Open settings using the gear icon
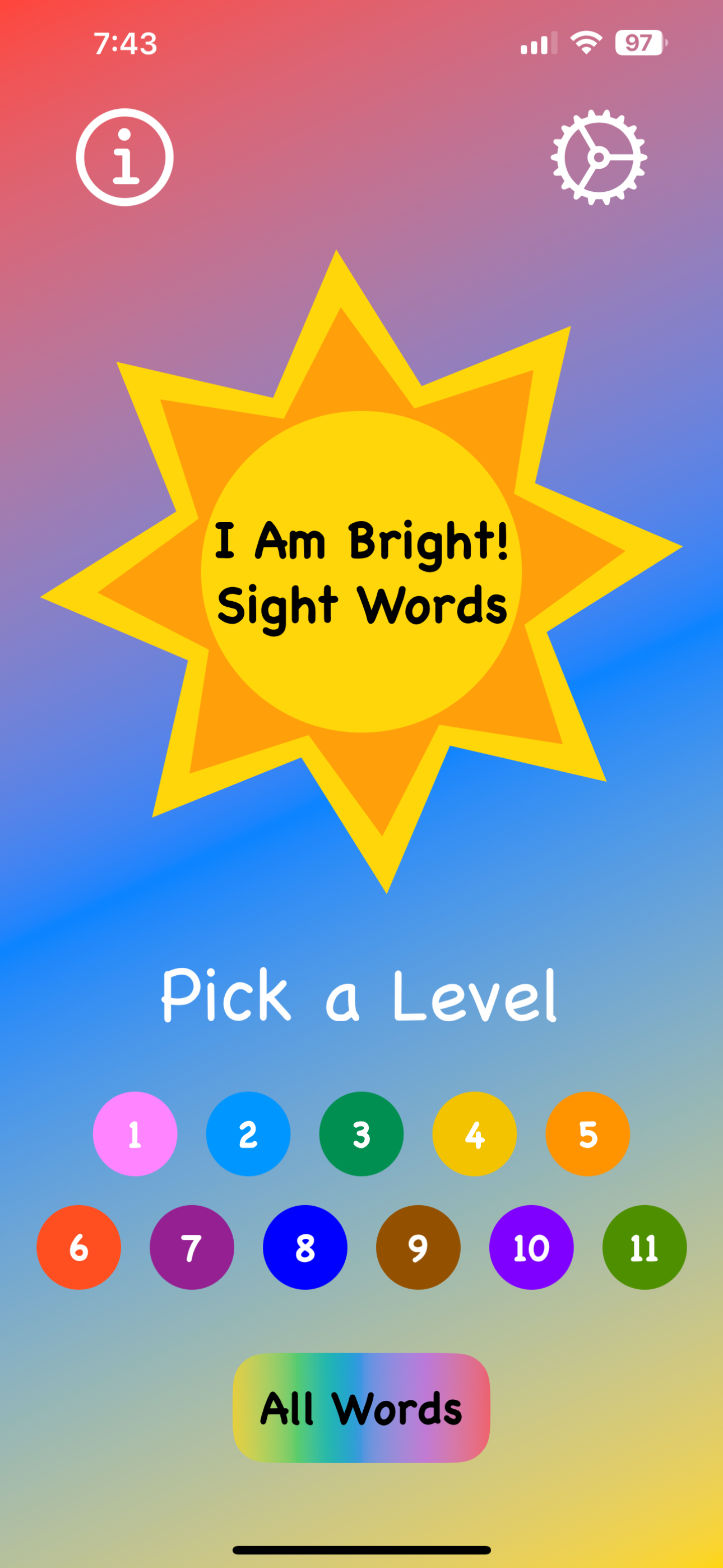Screen dimensions: 723x1568 coord(599,158)
